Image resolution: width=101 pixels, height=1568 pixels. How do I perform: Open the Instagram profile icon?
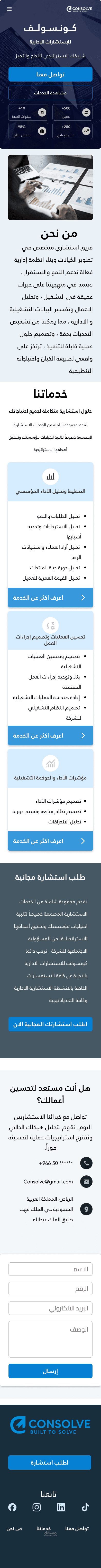36,1502
